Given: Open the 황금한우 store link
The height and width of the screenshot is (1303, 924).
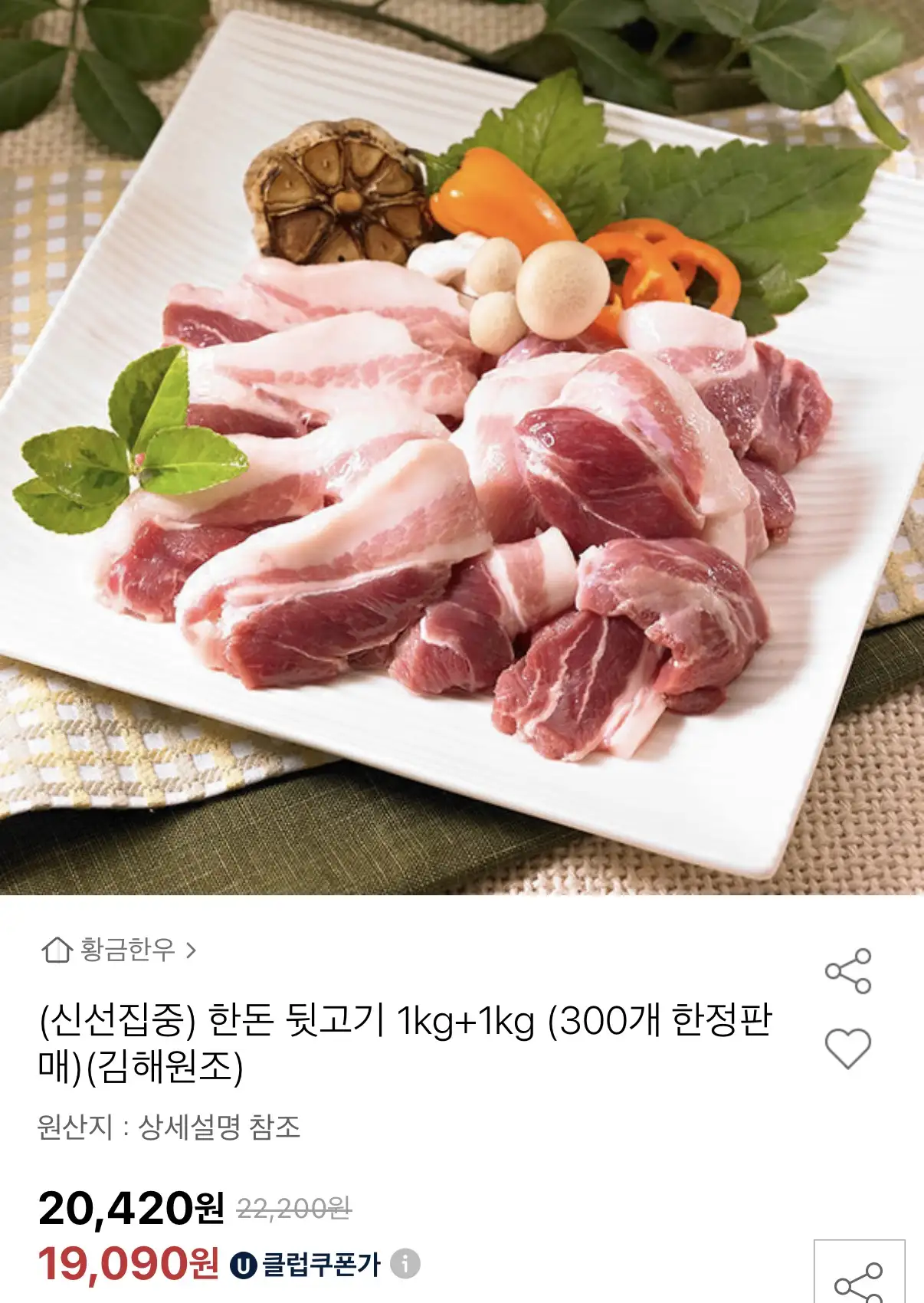Looking at the screenshot, I should coord(120,950).
